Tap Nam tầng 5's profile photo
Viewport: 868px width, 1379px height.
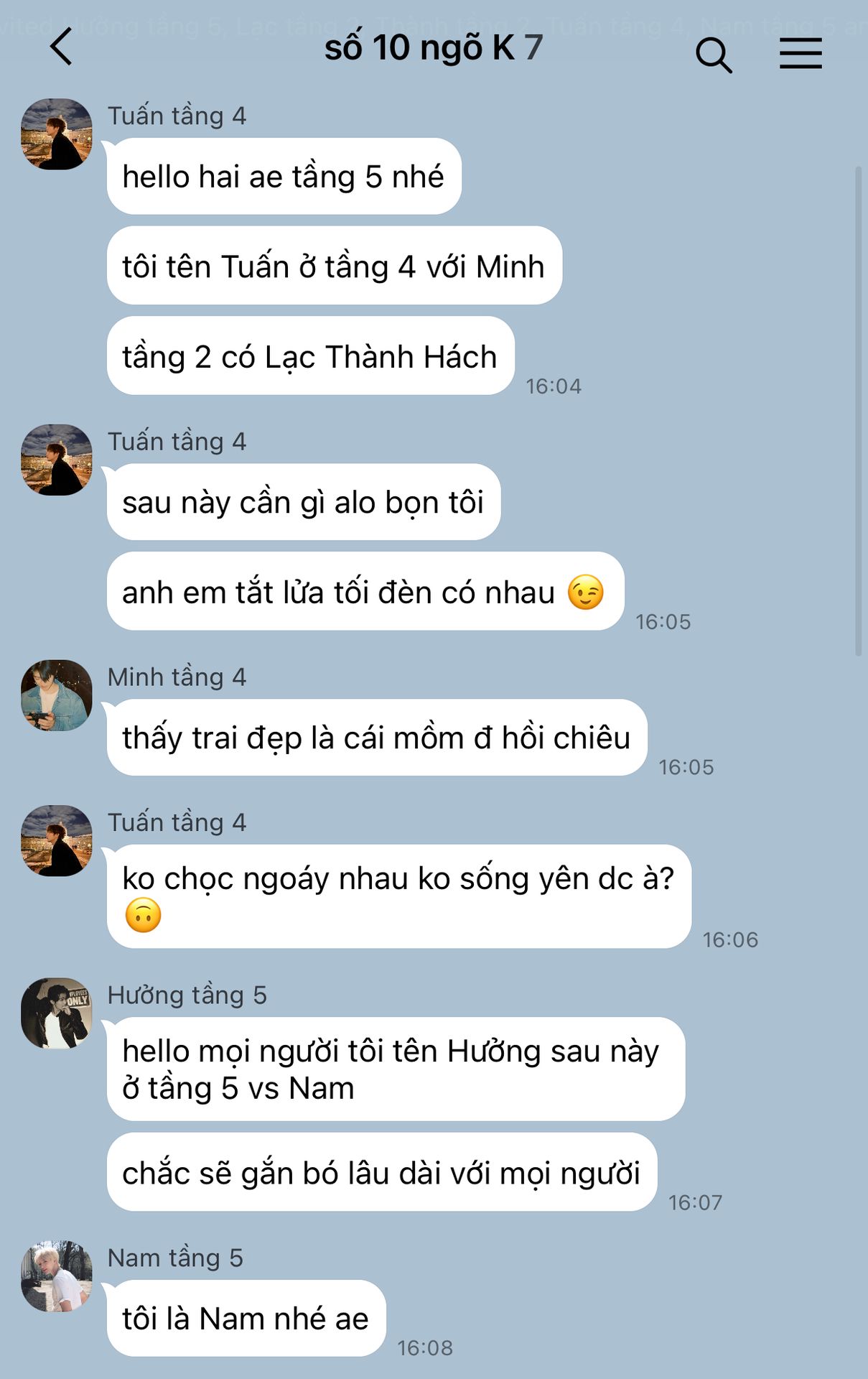click(x=57, y=1276)
